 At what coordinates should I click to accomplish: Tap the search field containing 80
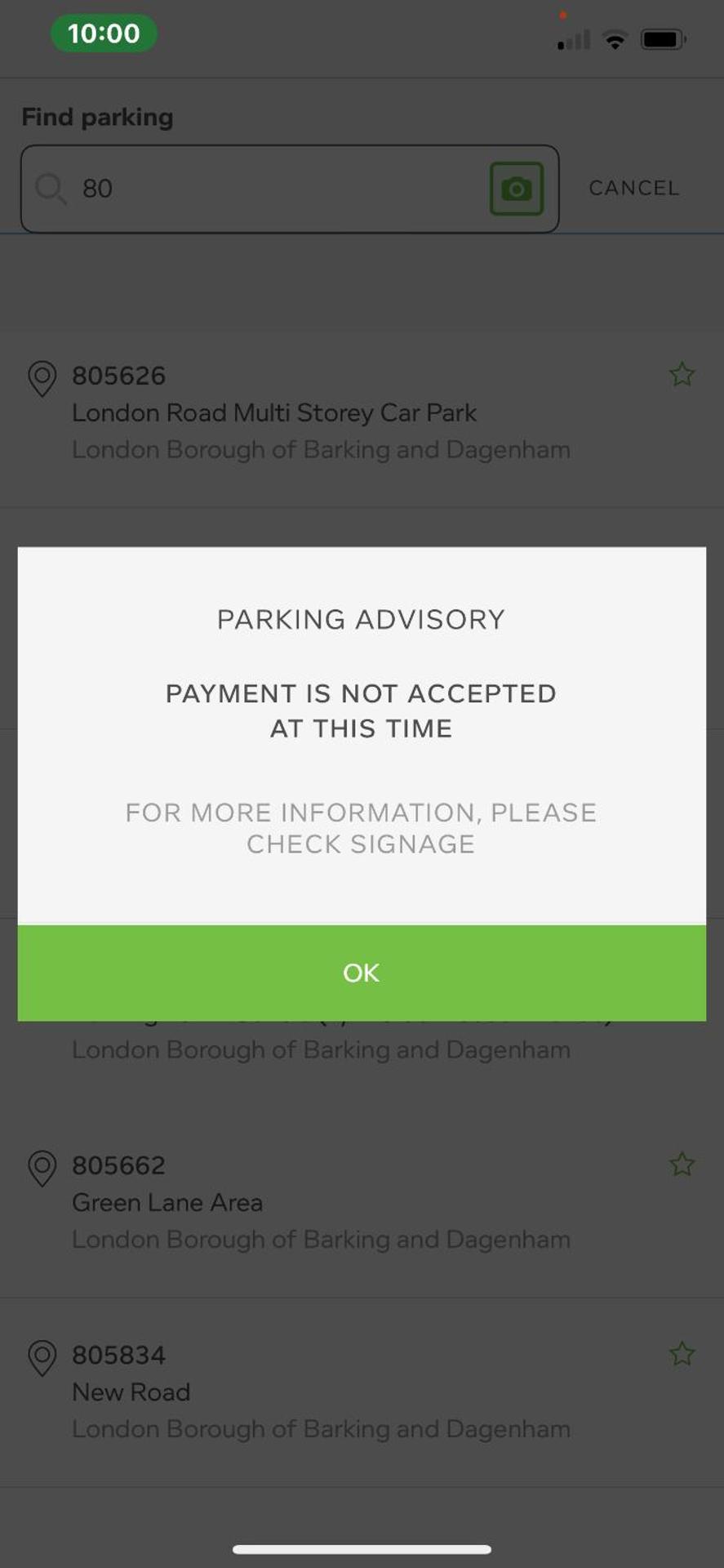(x=269, y=189)
